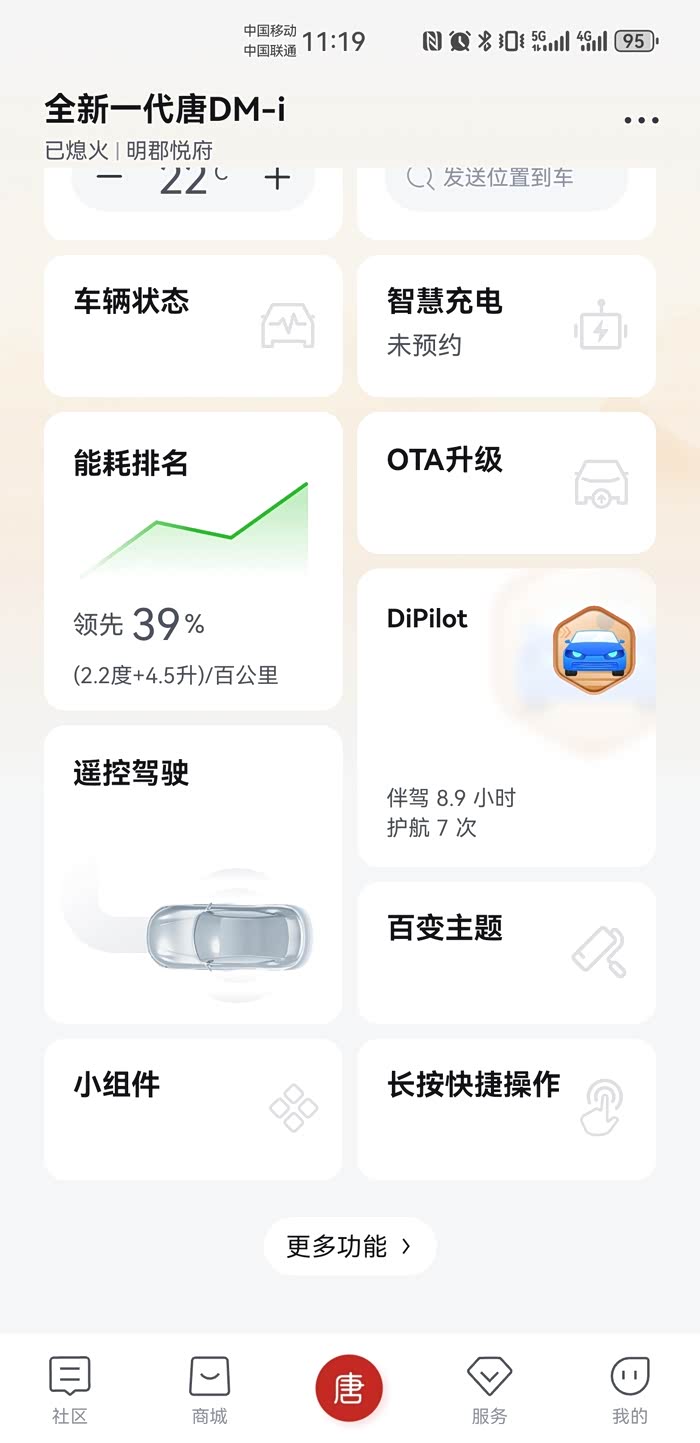The width and height of the screenshot is (700, 1443).
Task: Decrease the temperature with the minus button
Action: (110, 180)
